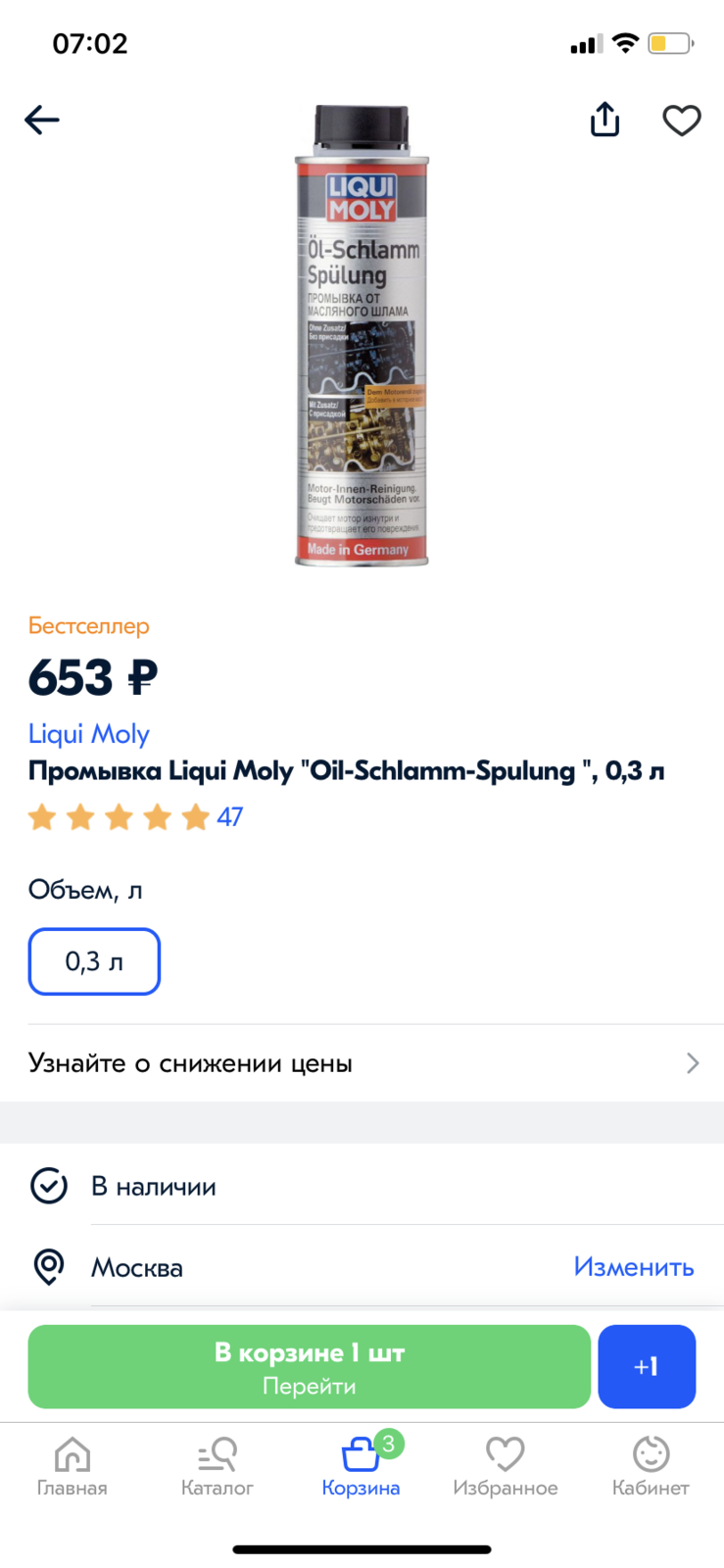
Task: Select the 0,3 л volume chip
Action: (94, 961)
